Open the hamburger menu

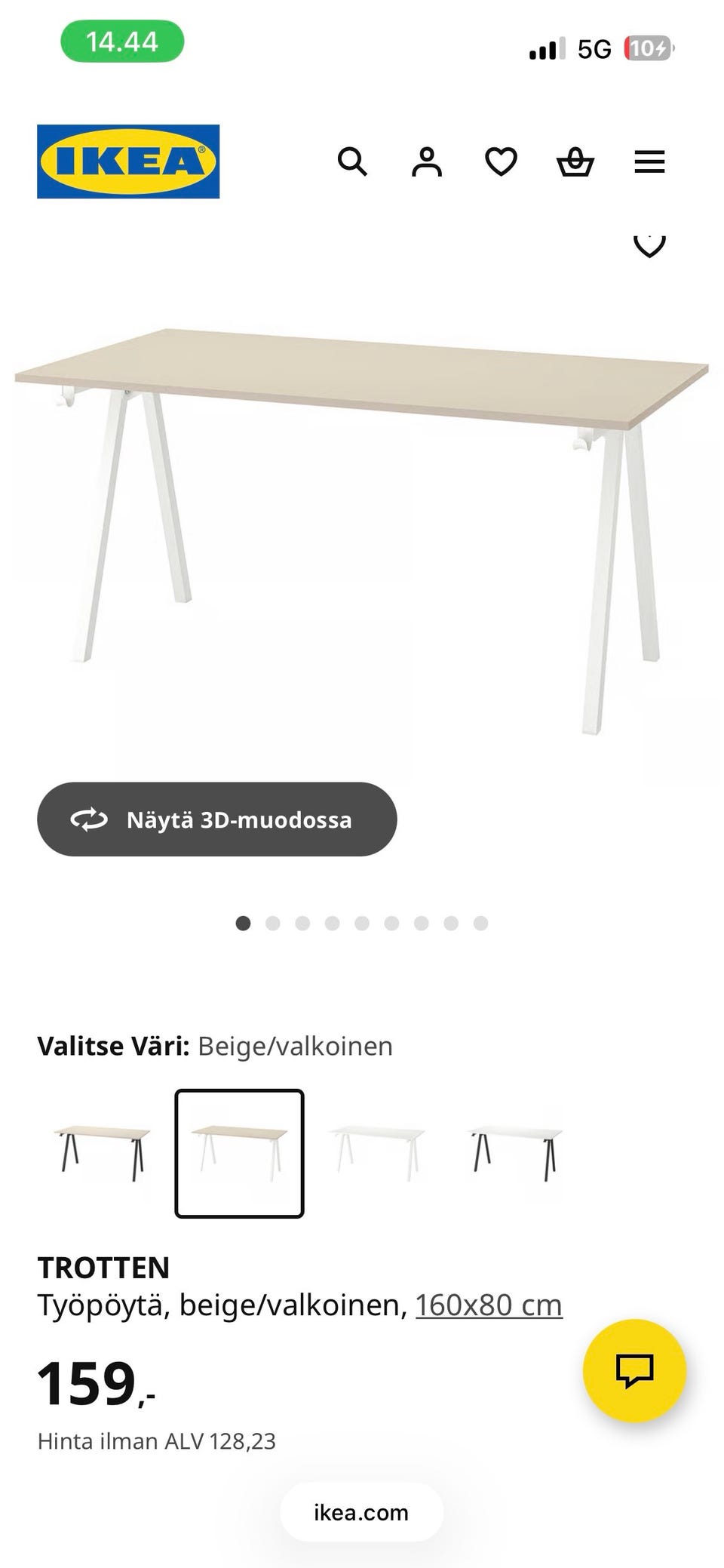tap(649, 161)
